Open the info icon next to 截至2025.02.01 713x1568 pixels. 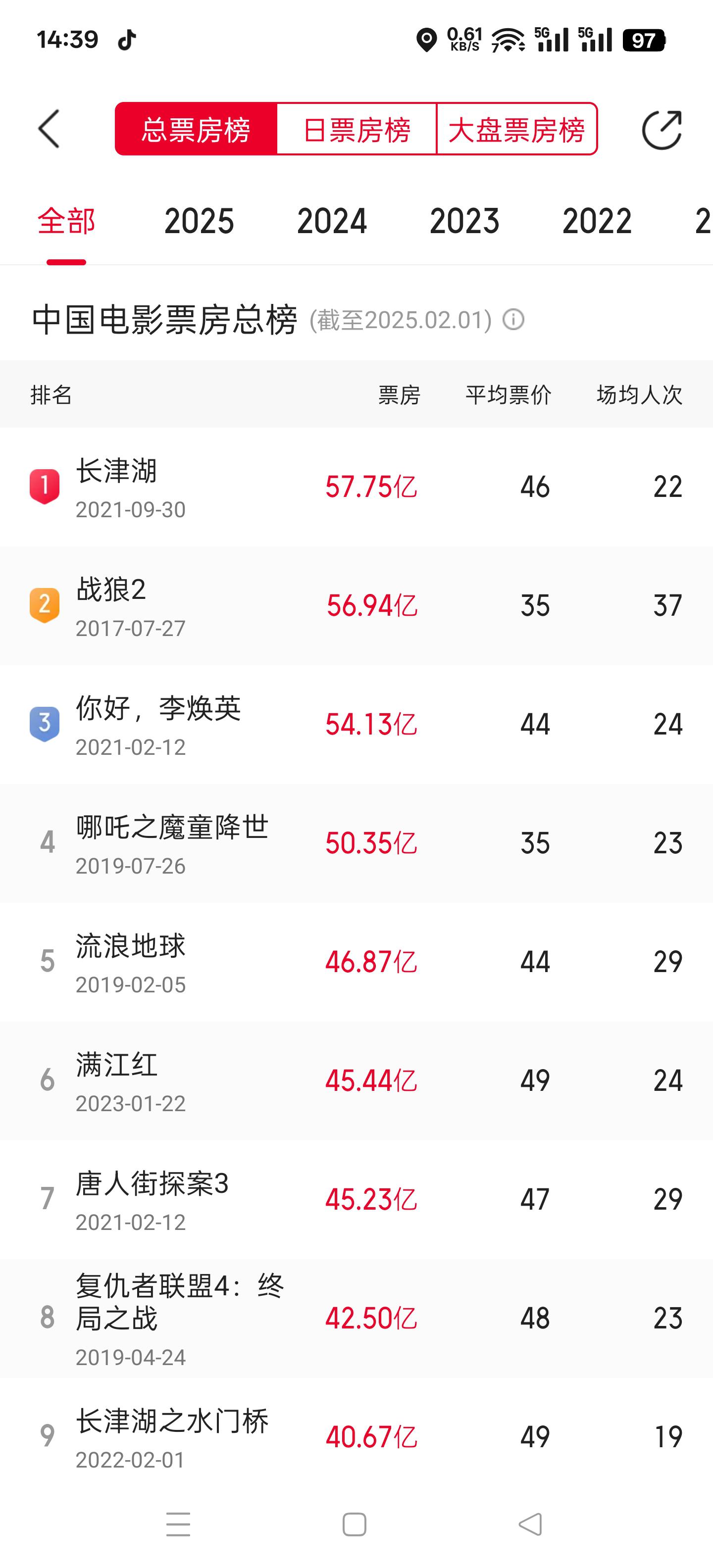513,320
